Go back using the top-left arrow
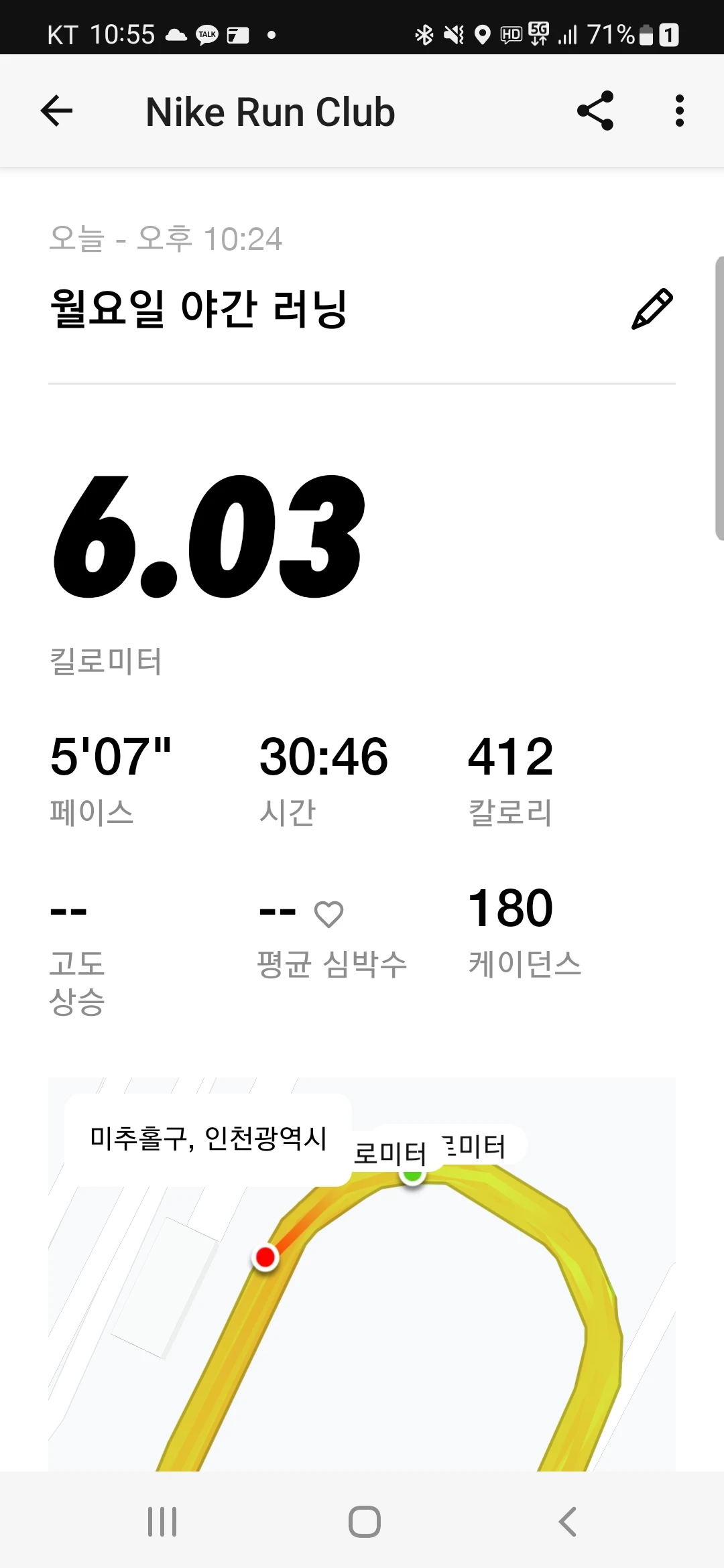 (x=56, y=111)
